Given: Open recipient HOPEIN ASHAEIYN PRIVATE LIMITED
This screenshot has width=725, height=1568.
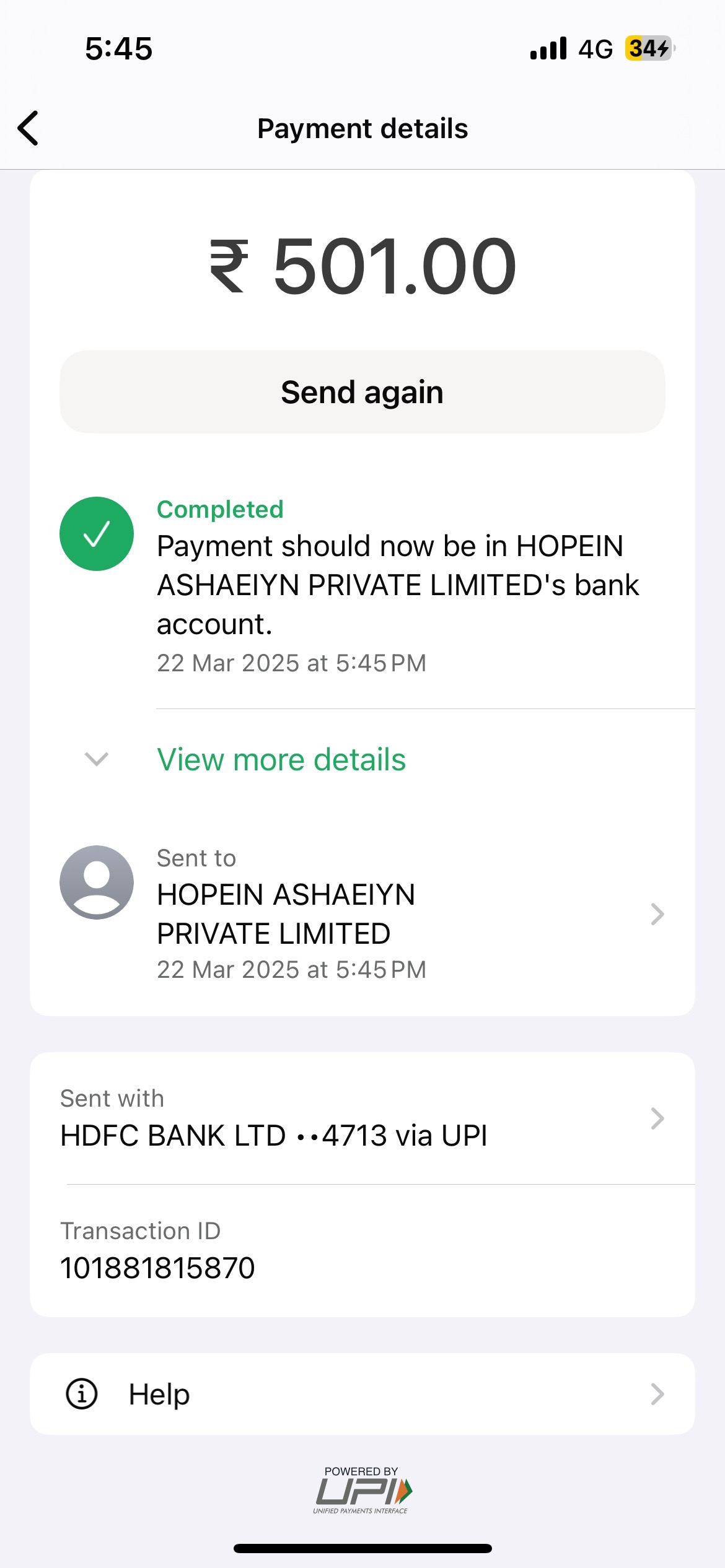Looking at the screenshot, I should [362, 913].
